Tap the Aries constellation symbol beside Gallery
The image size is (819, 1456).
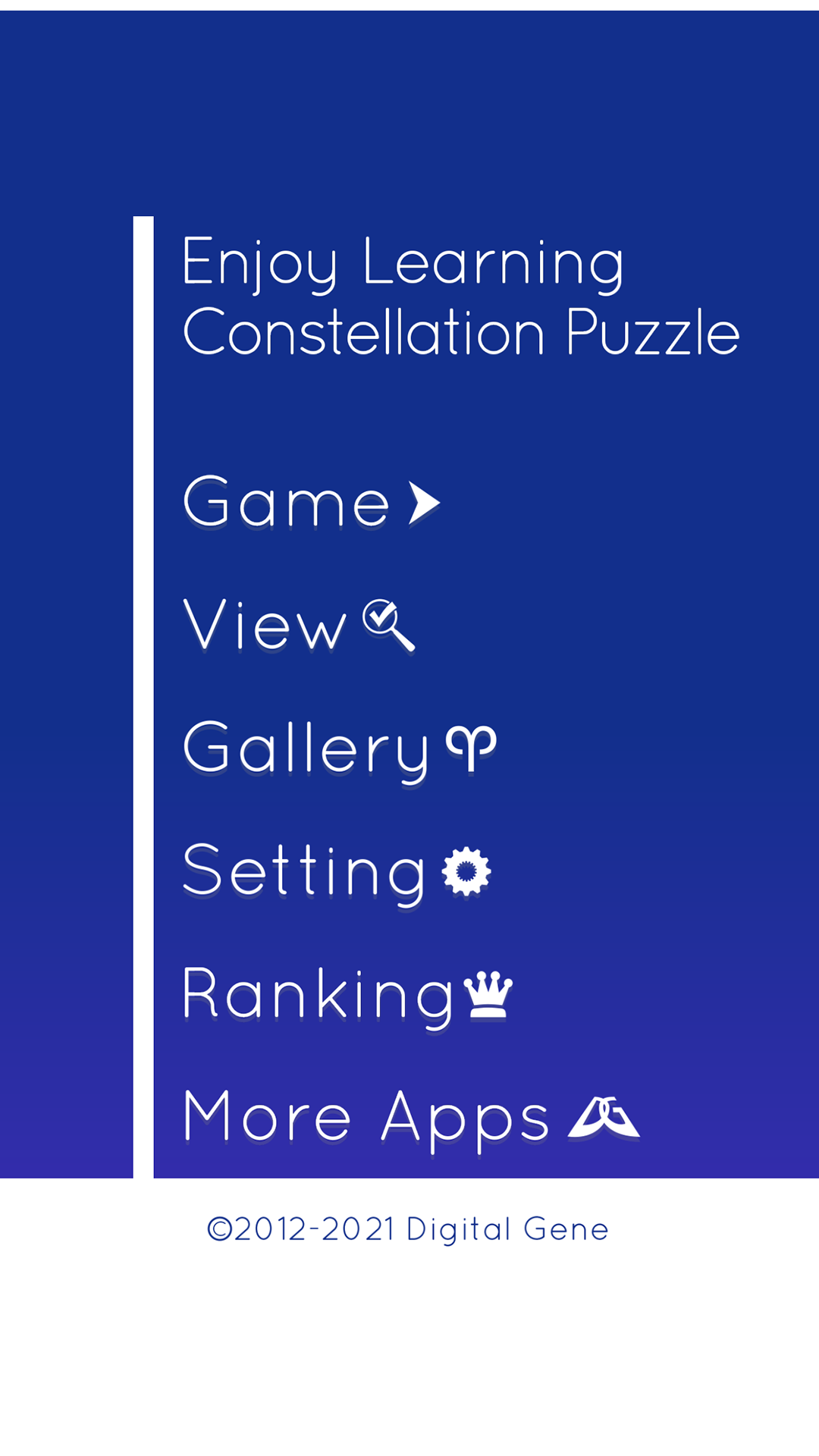tap(470, 747)
